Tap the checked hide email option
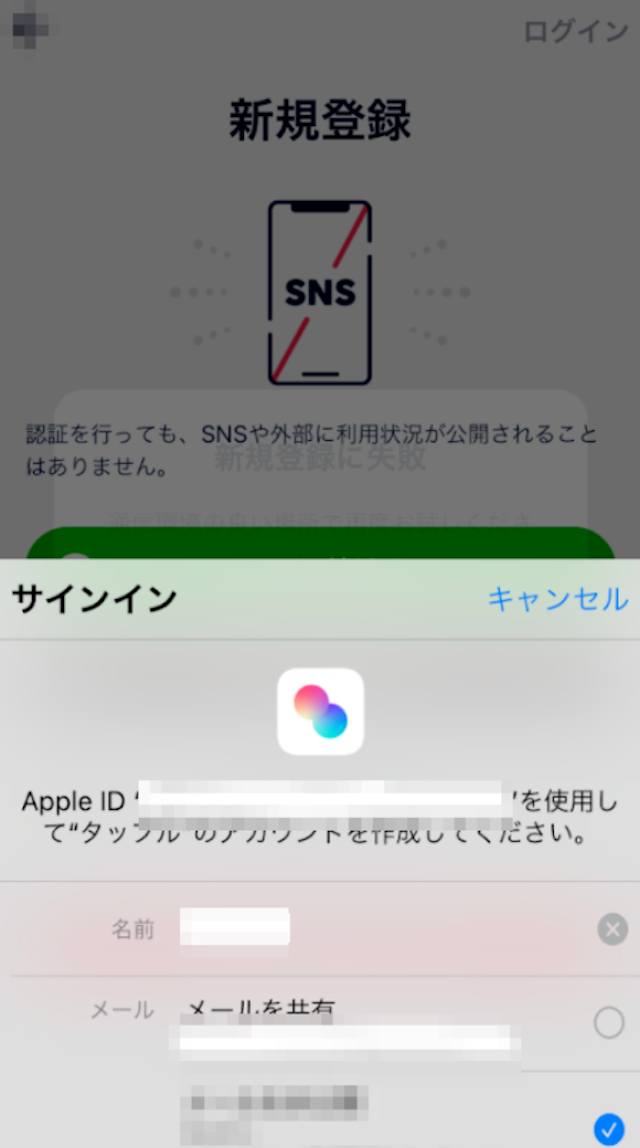Screen dimensions: 640x1148 coord(609,1129)
